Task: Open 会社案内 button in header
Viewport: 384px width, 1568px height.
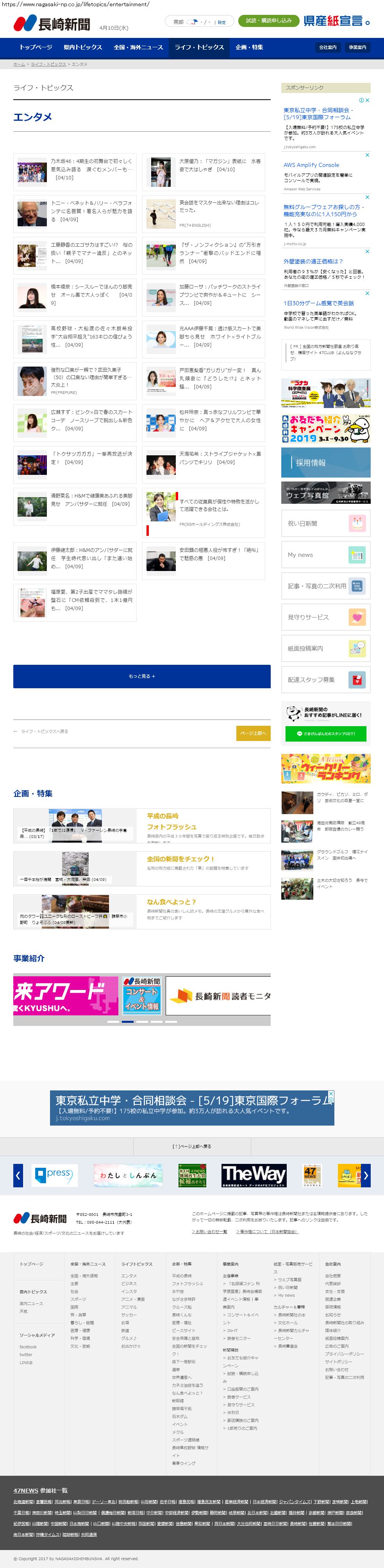Action: (x=327, y=47)
